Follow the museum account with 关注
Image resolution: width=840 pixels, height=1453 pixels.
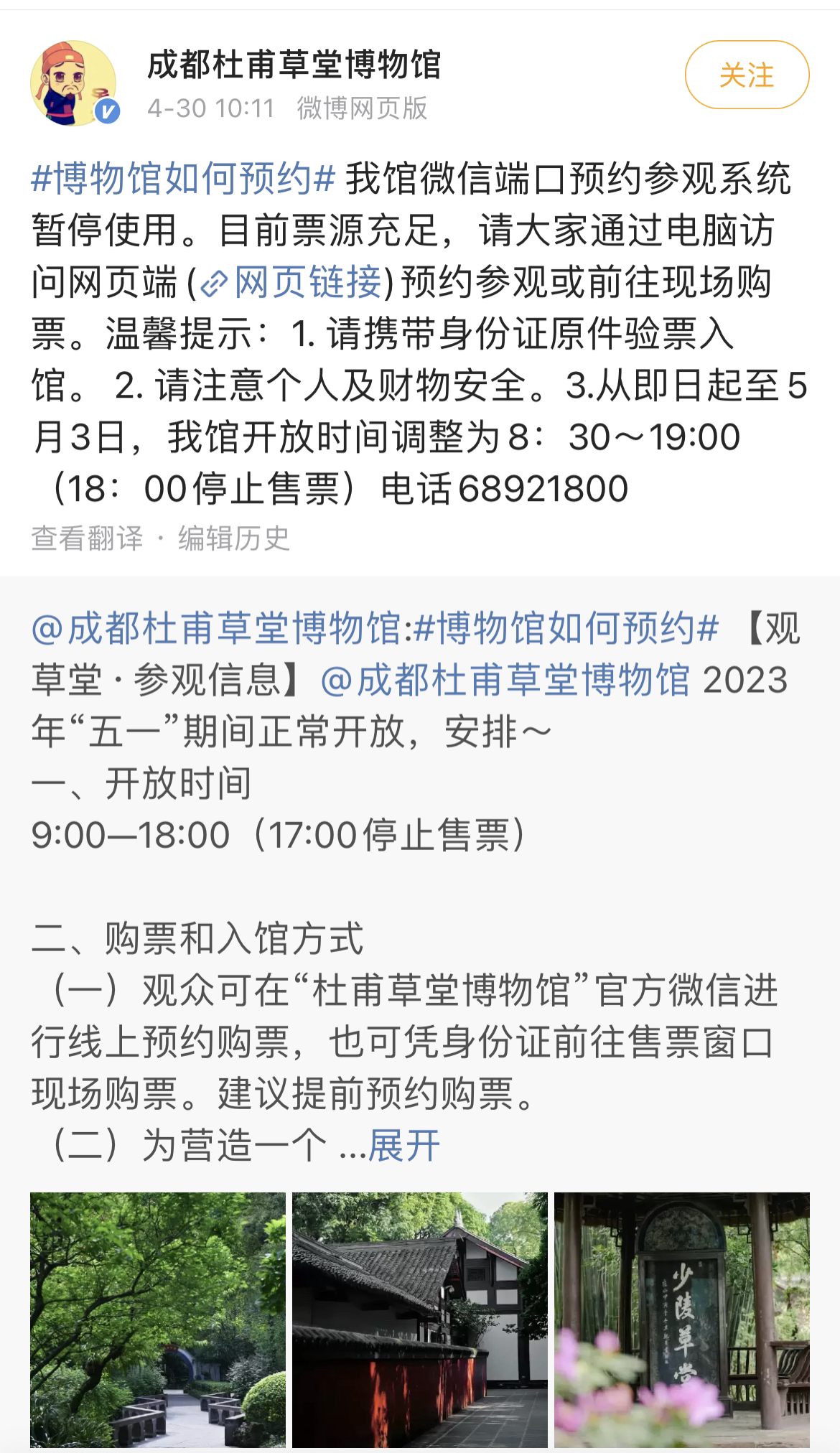pos(747,75)
